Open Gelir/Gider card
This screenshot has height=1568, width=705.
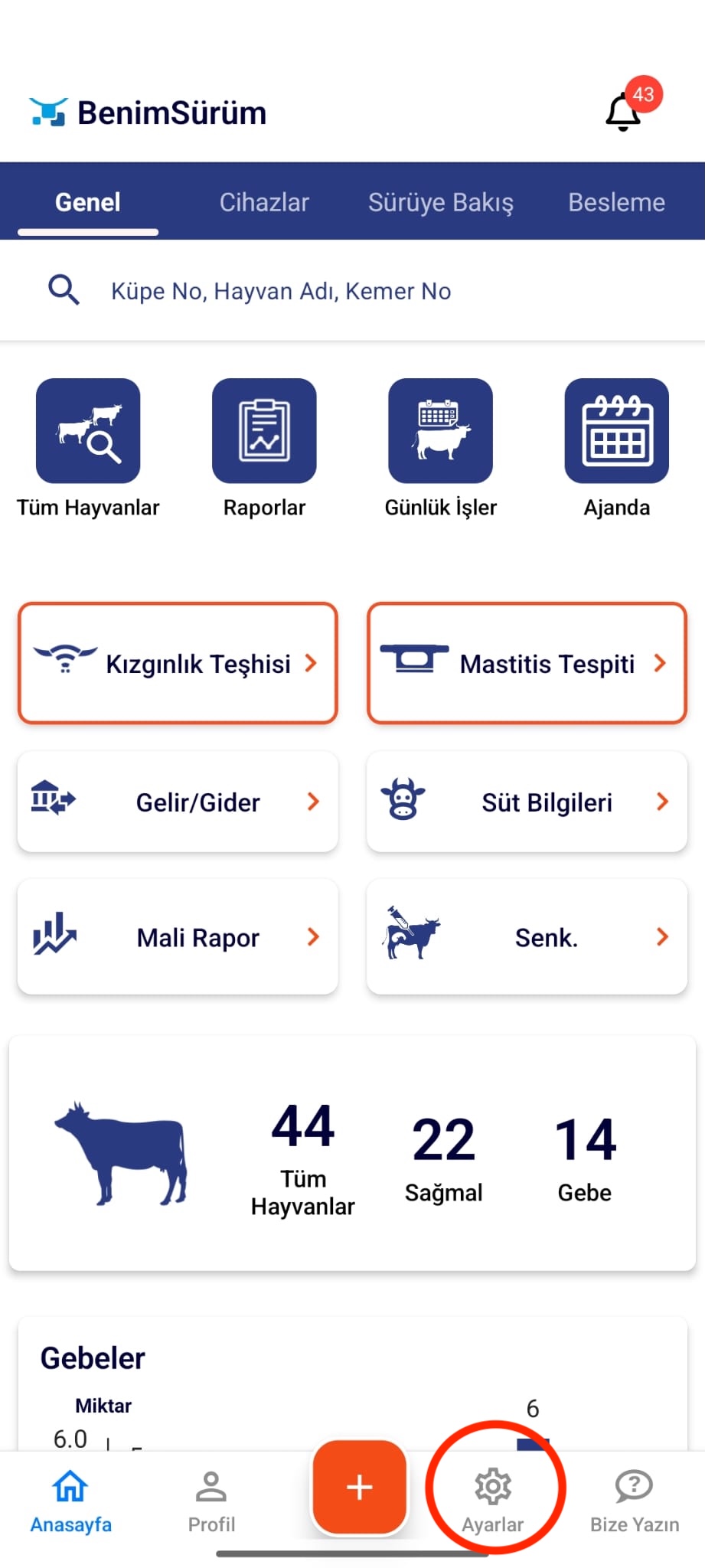click(178, 802)
